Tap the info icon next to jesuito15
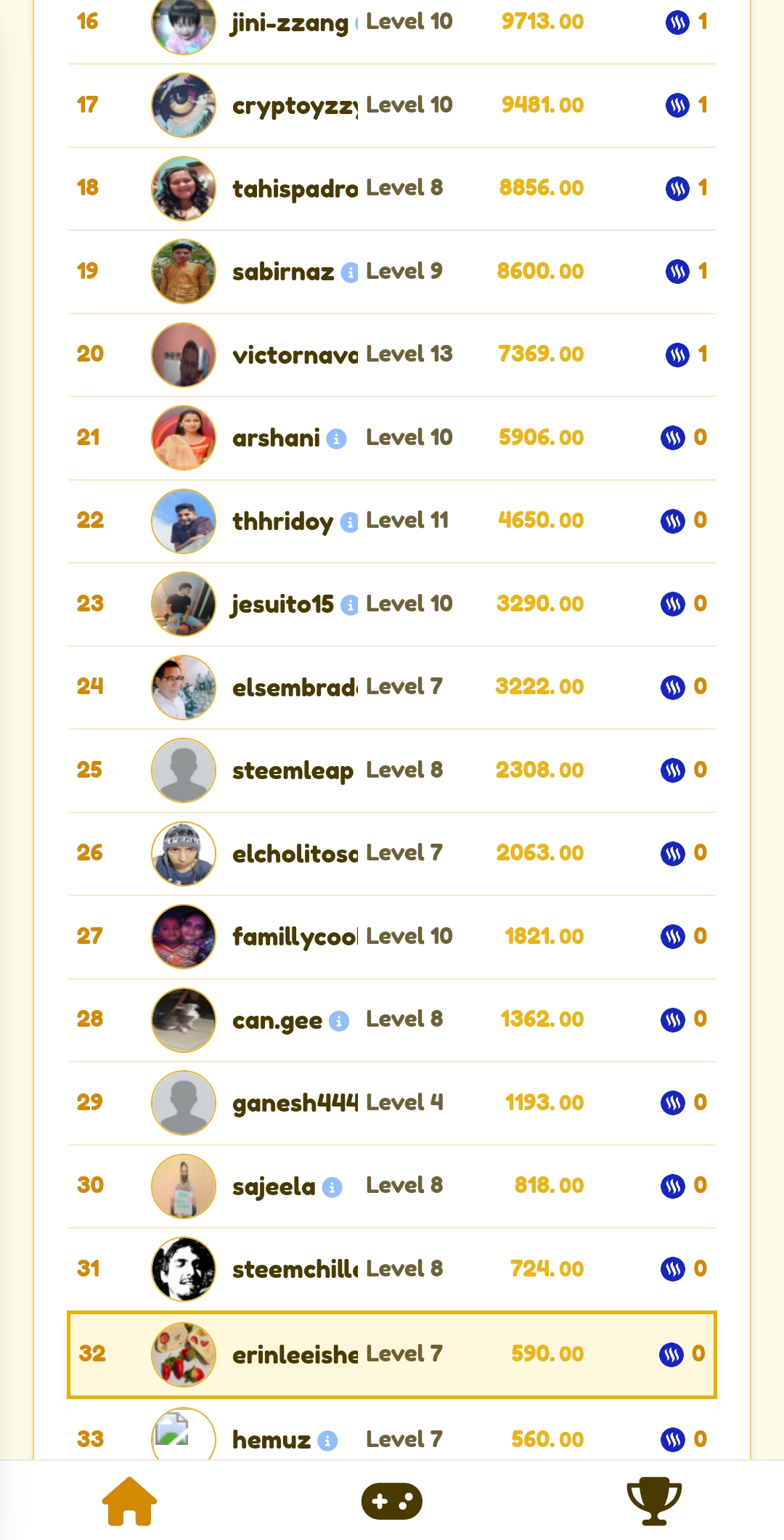This screenshot has height=1540, width=784. (x=349, y=605)
